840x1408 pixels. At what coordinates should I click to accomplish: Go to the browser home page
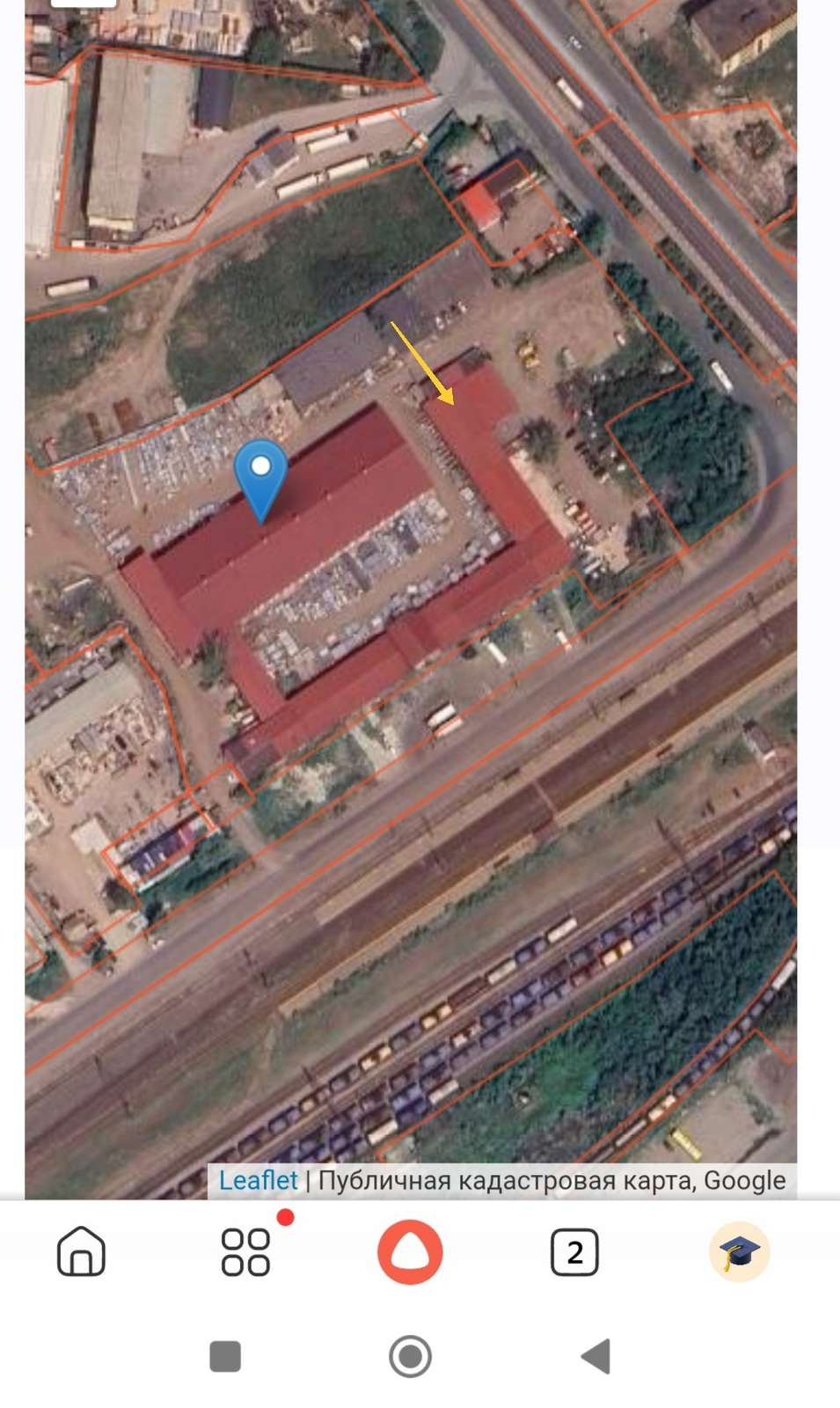(x=81, y=1251)
